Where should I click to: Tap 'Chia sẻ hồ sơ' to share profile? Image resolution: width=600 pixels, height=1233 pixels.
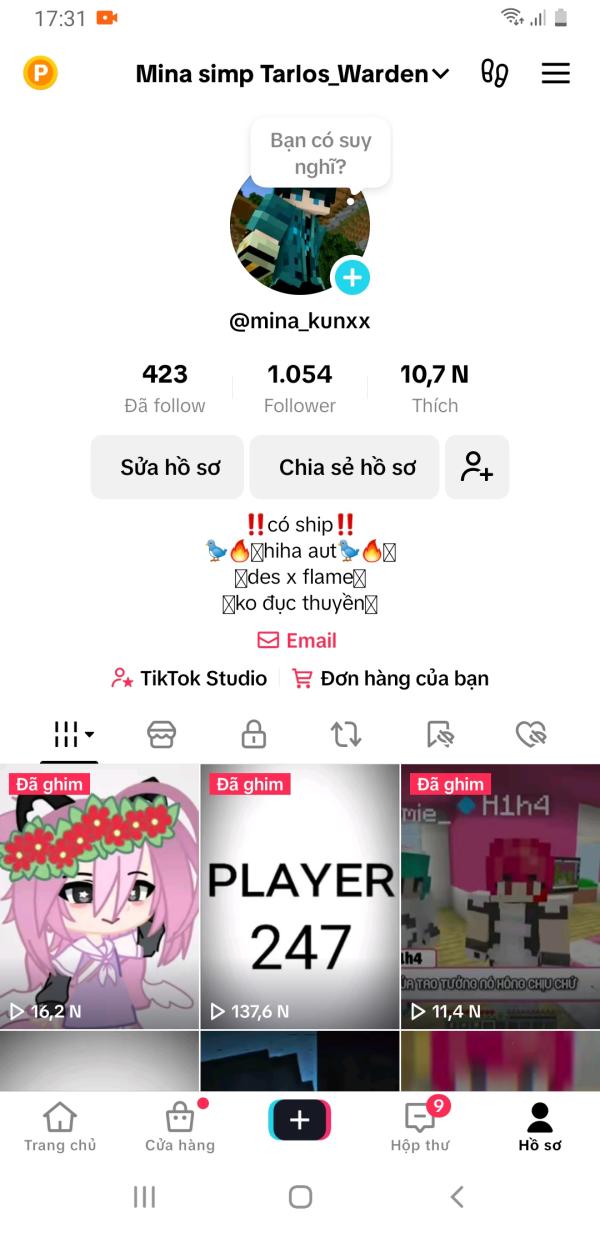click(345, 467)
